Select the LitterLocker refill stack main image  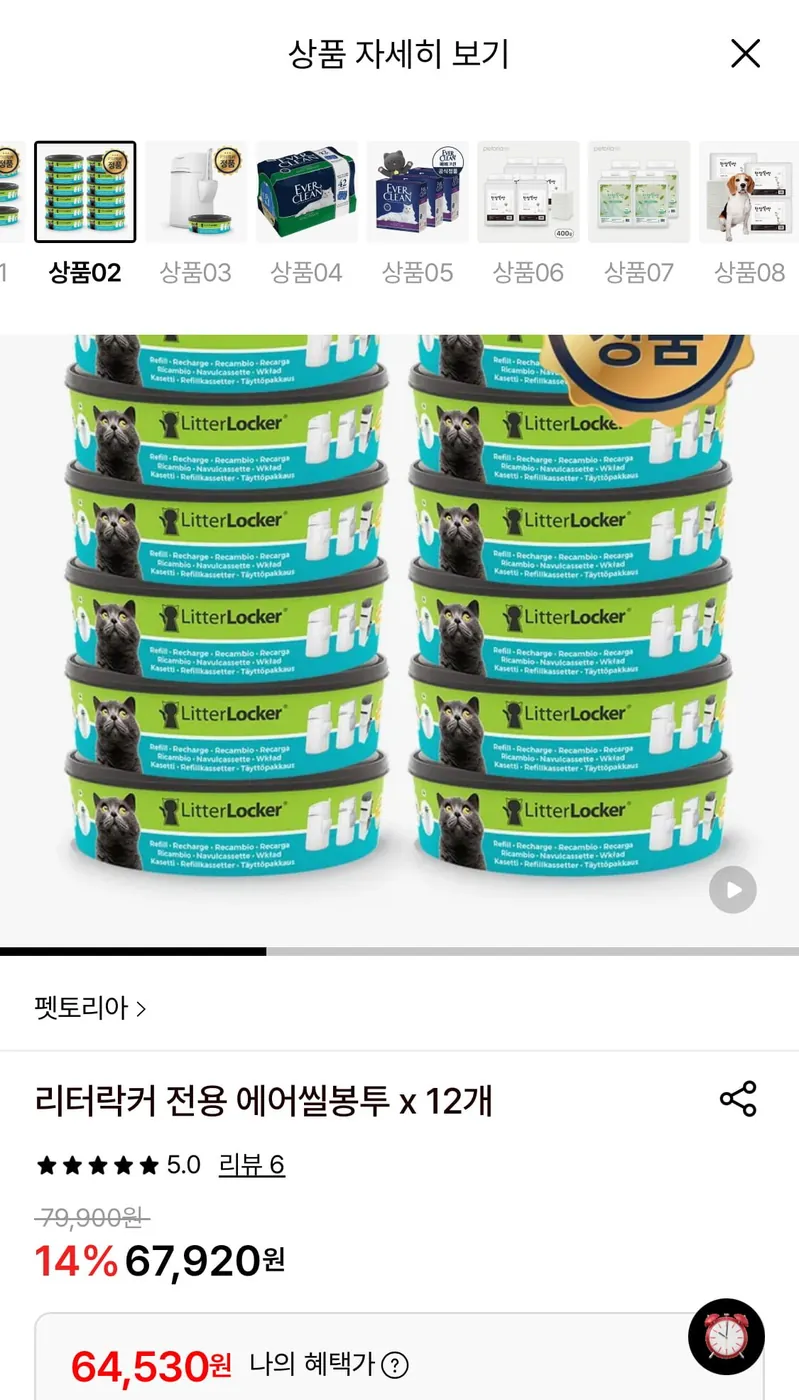pyautogui.click(x=400, y=630)
